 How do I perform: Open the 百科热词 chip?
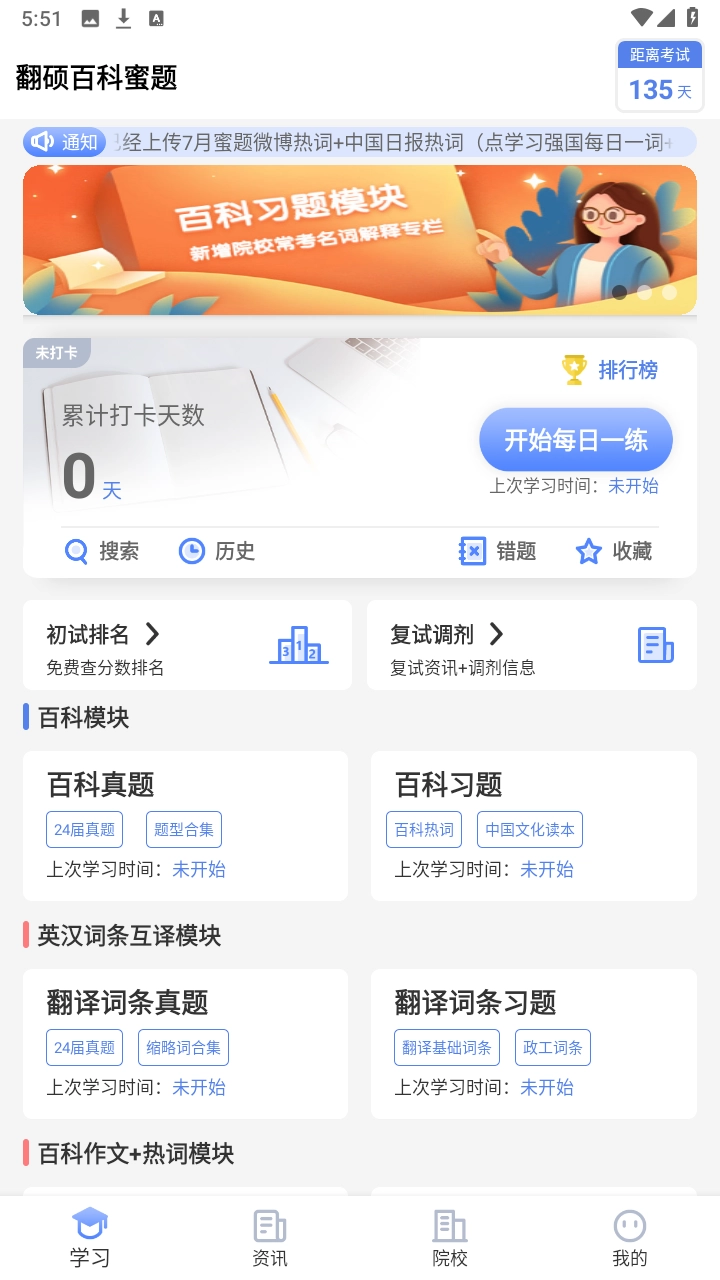pyautogui.click(x=424, y=829)
